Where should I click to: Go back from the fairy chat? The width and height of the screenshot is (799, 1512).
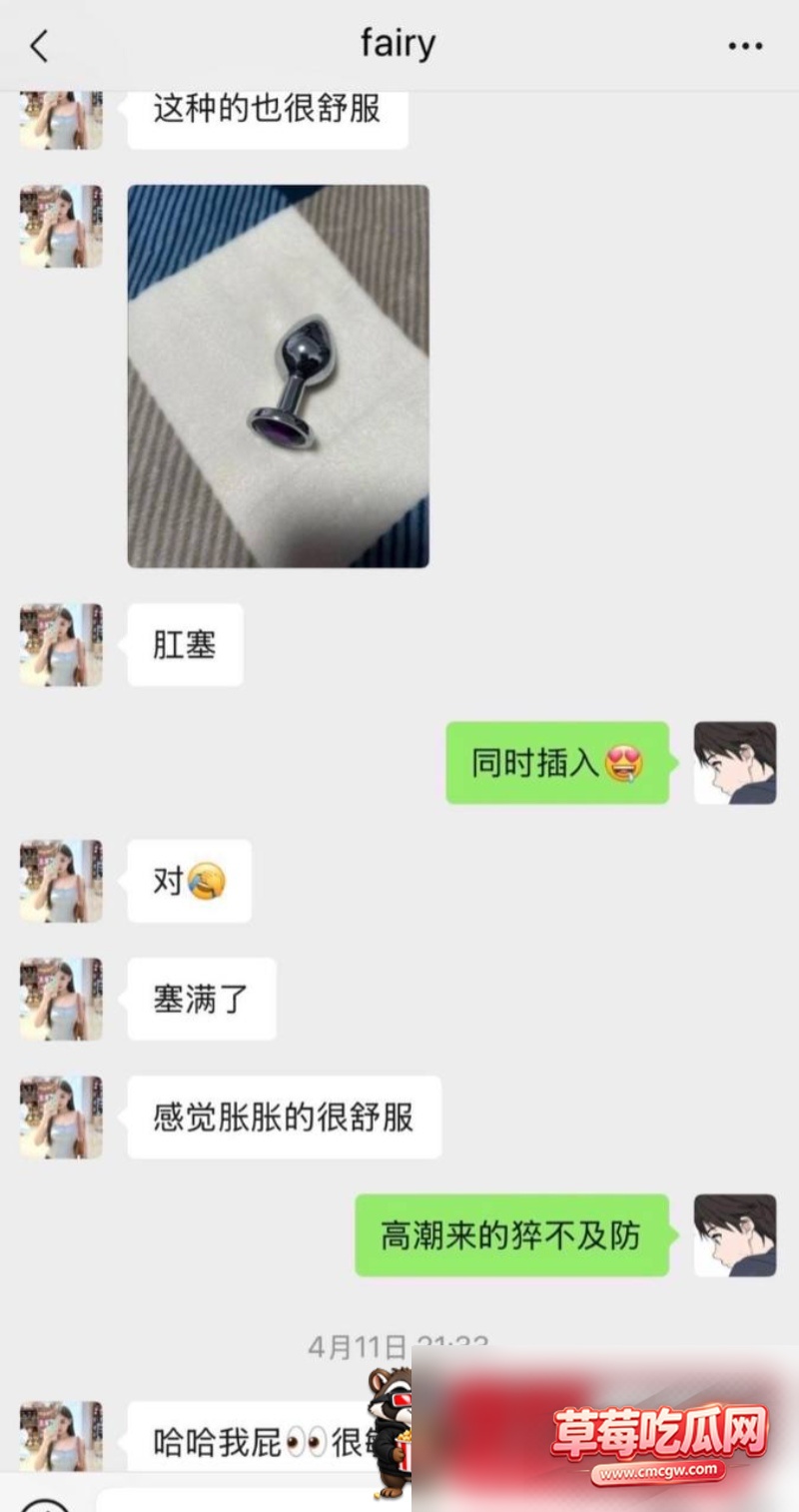(x=39, y=46)
